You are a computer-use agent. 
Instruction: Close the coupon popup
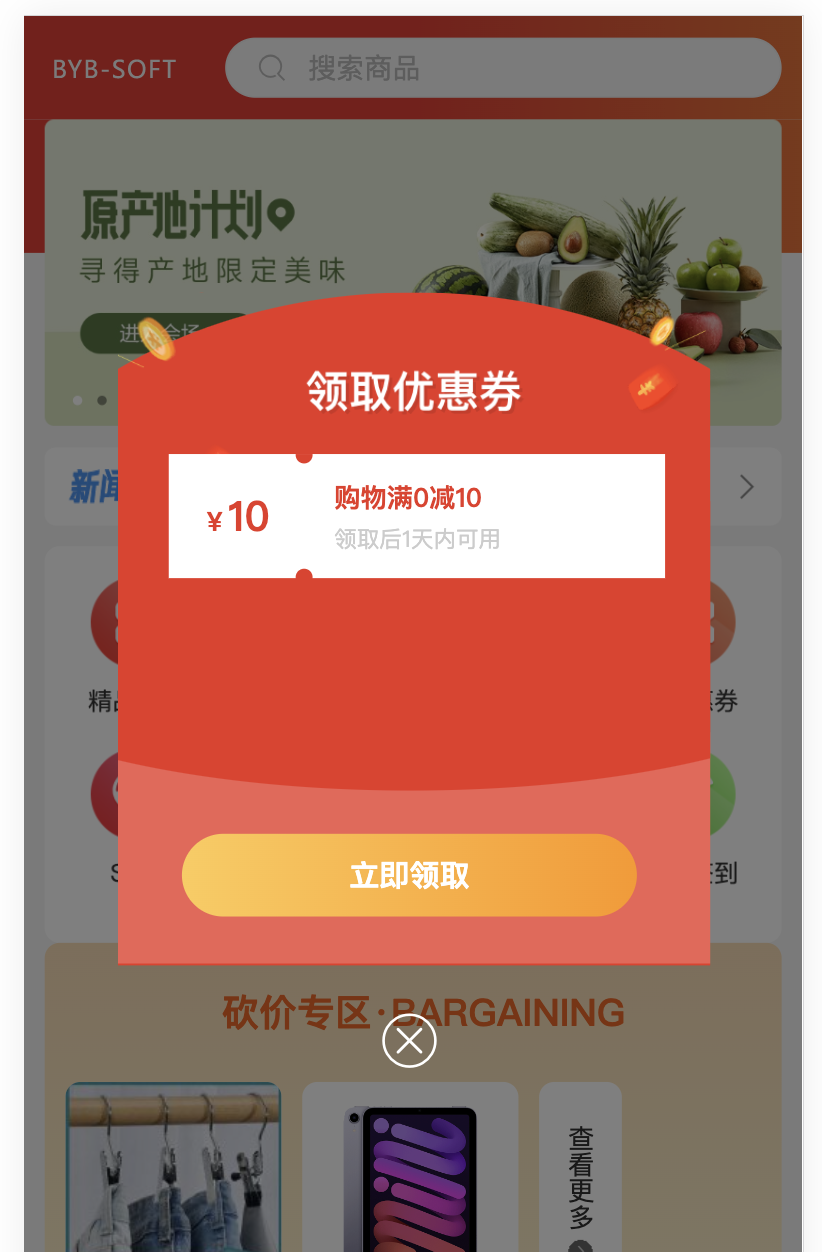(x=409, y=1041)
